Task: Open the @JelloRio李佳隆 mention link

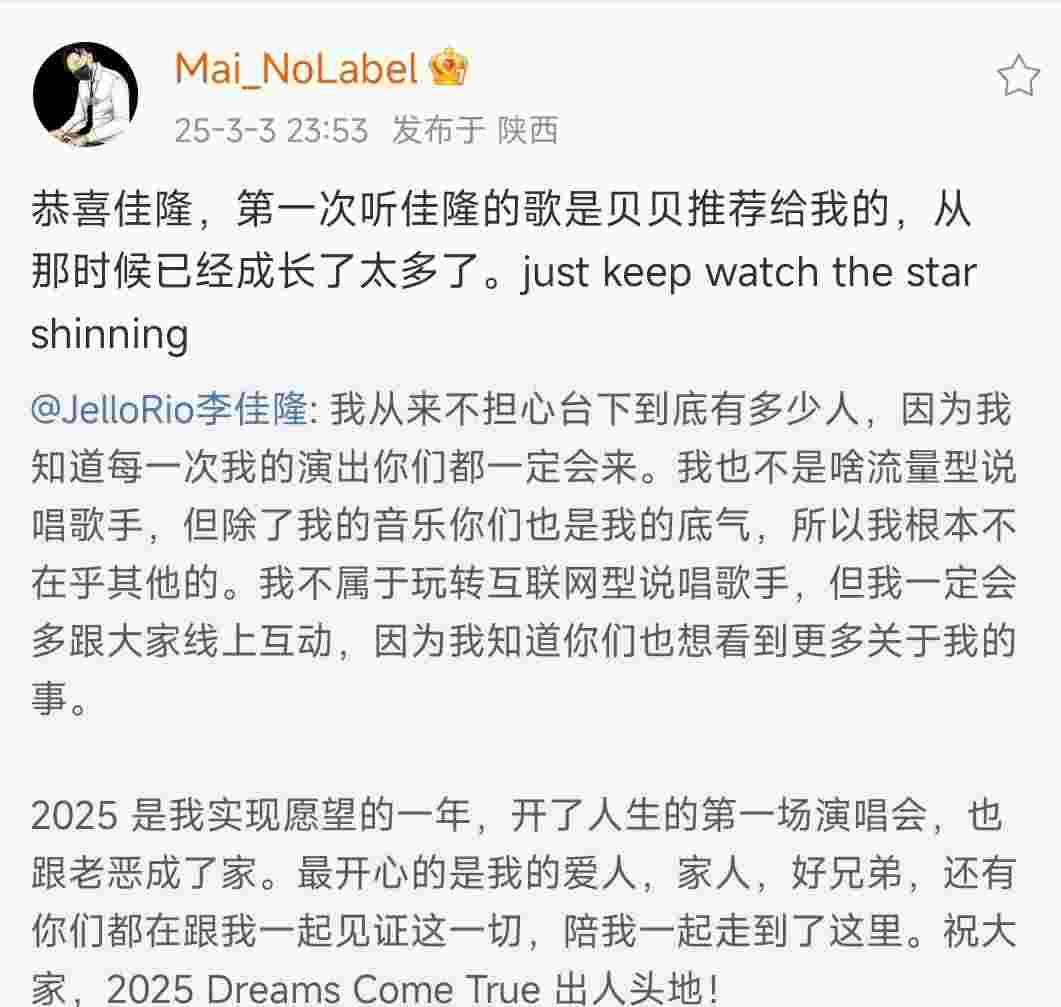Action: coord(172,410)
